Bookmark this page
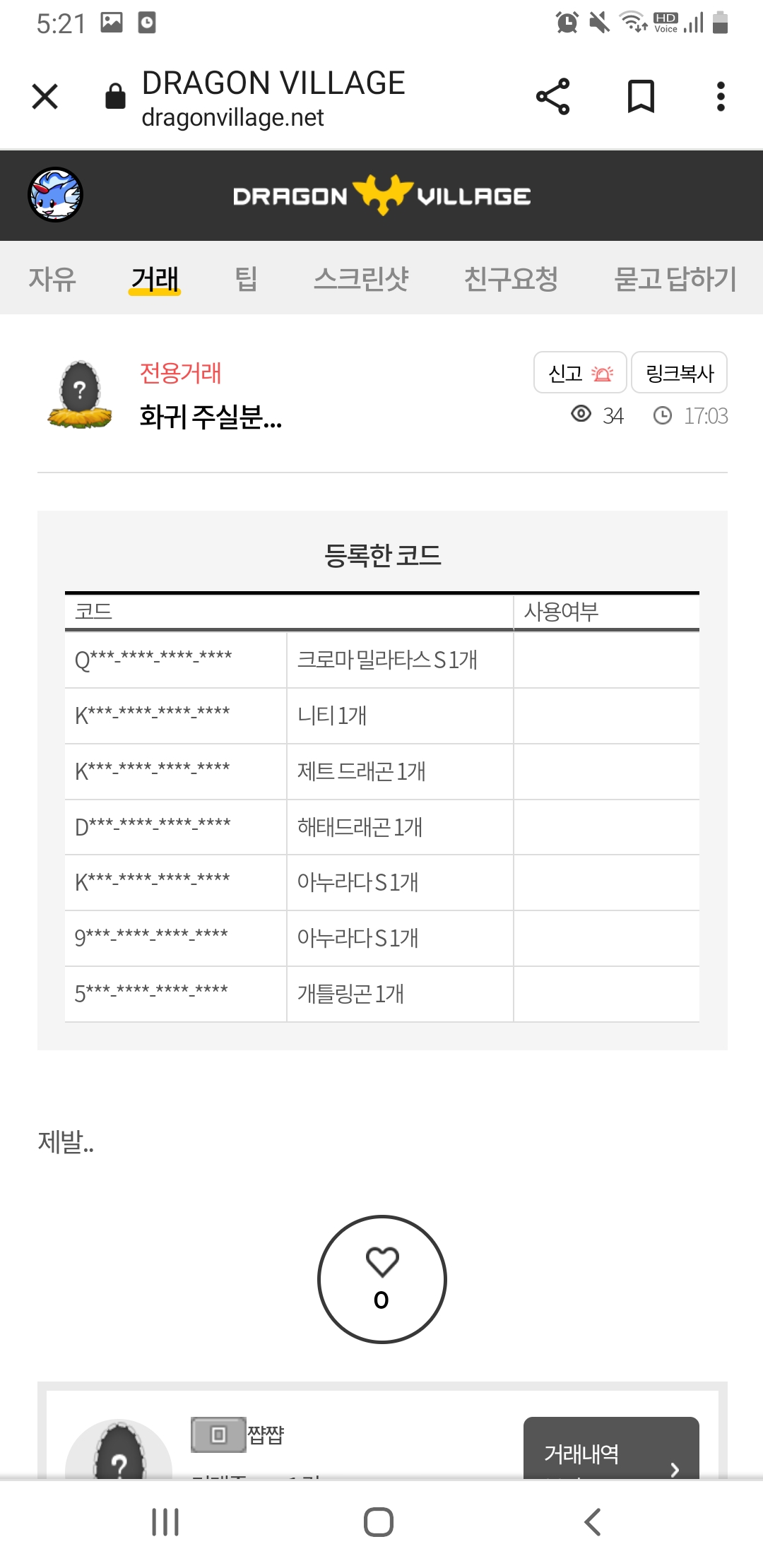Screen dimensions: 763x1568 [x=641, y=97]
